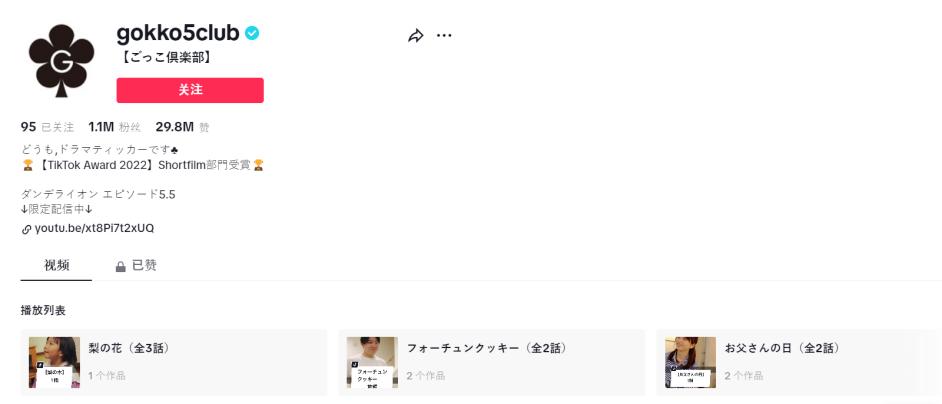
Task: Open the youtu.be/xt8Pi7t2xUQ link
Action: click(94, 228)
